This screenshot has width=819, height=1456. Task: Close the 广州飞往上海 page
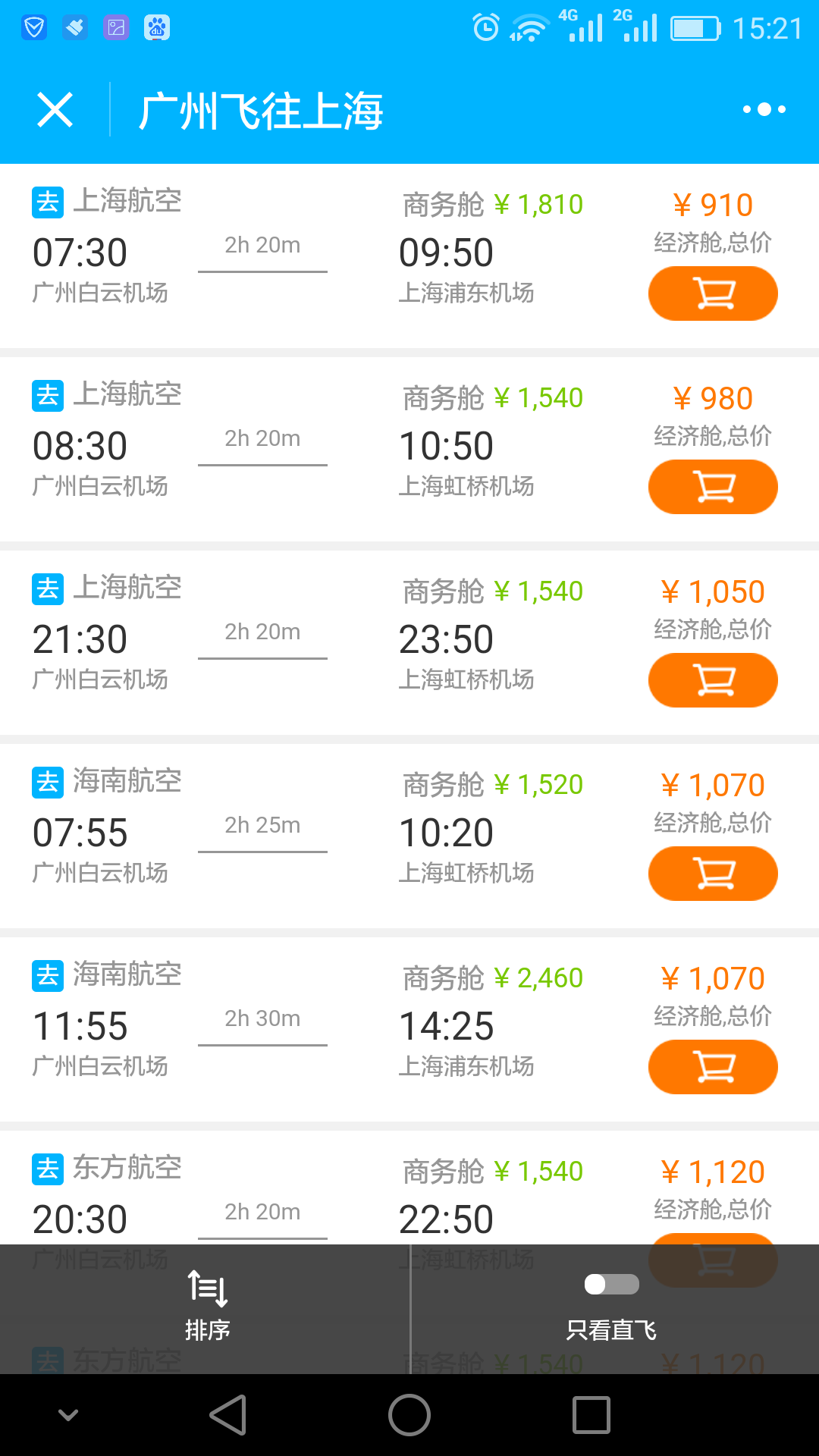pos(55,110)
